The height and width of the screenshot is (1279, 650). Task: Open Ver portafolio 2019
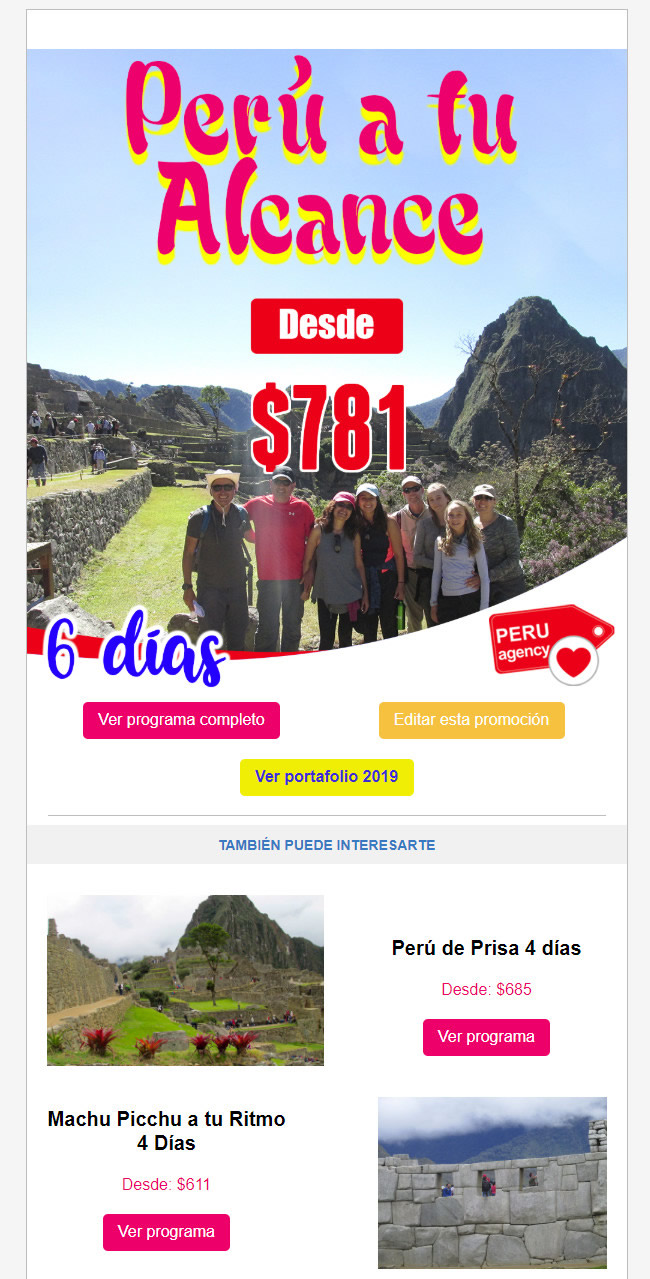[x=327, y=777]
